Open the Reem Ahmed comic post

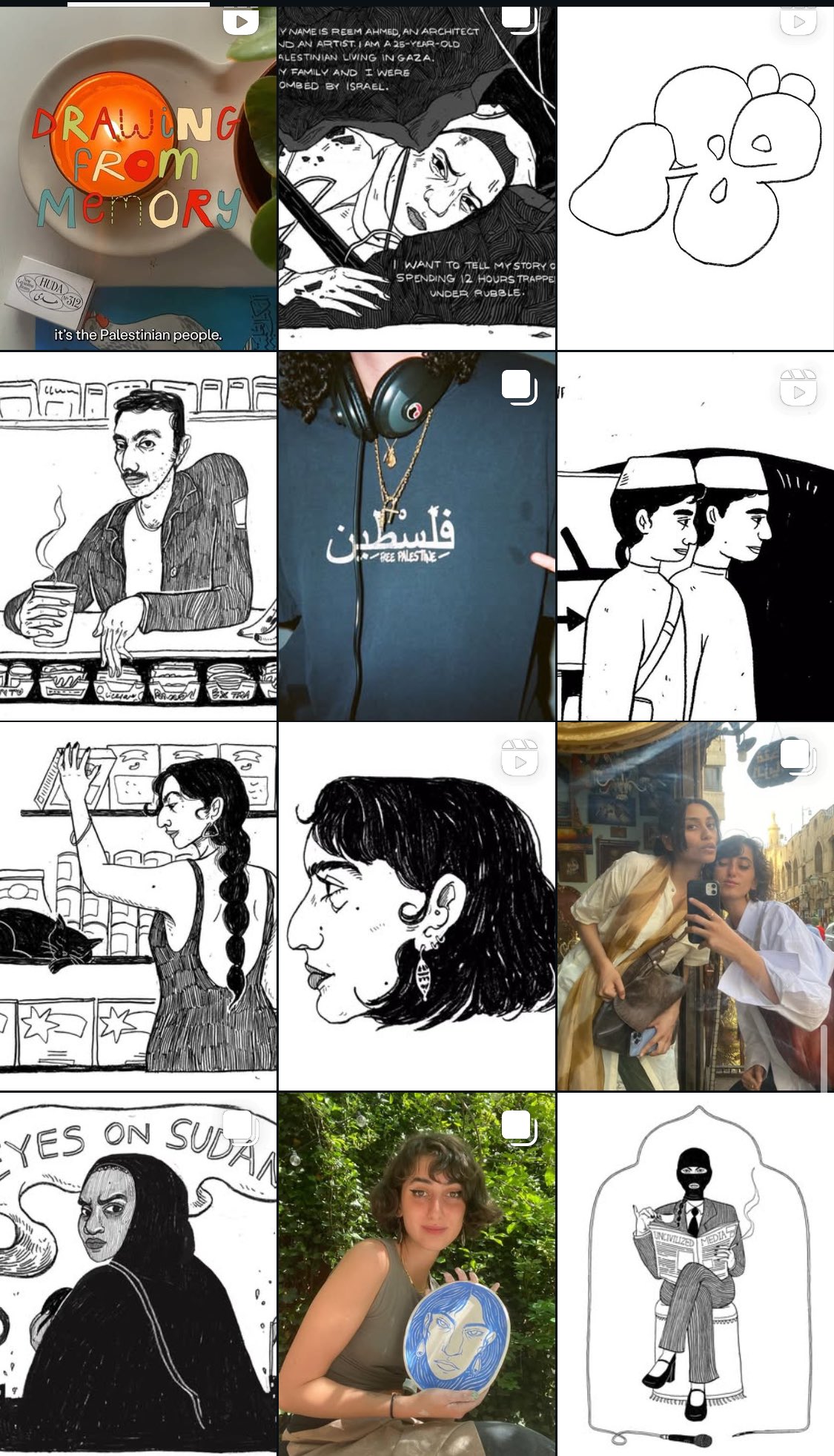[x=417, y=178]
